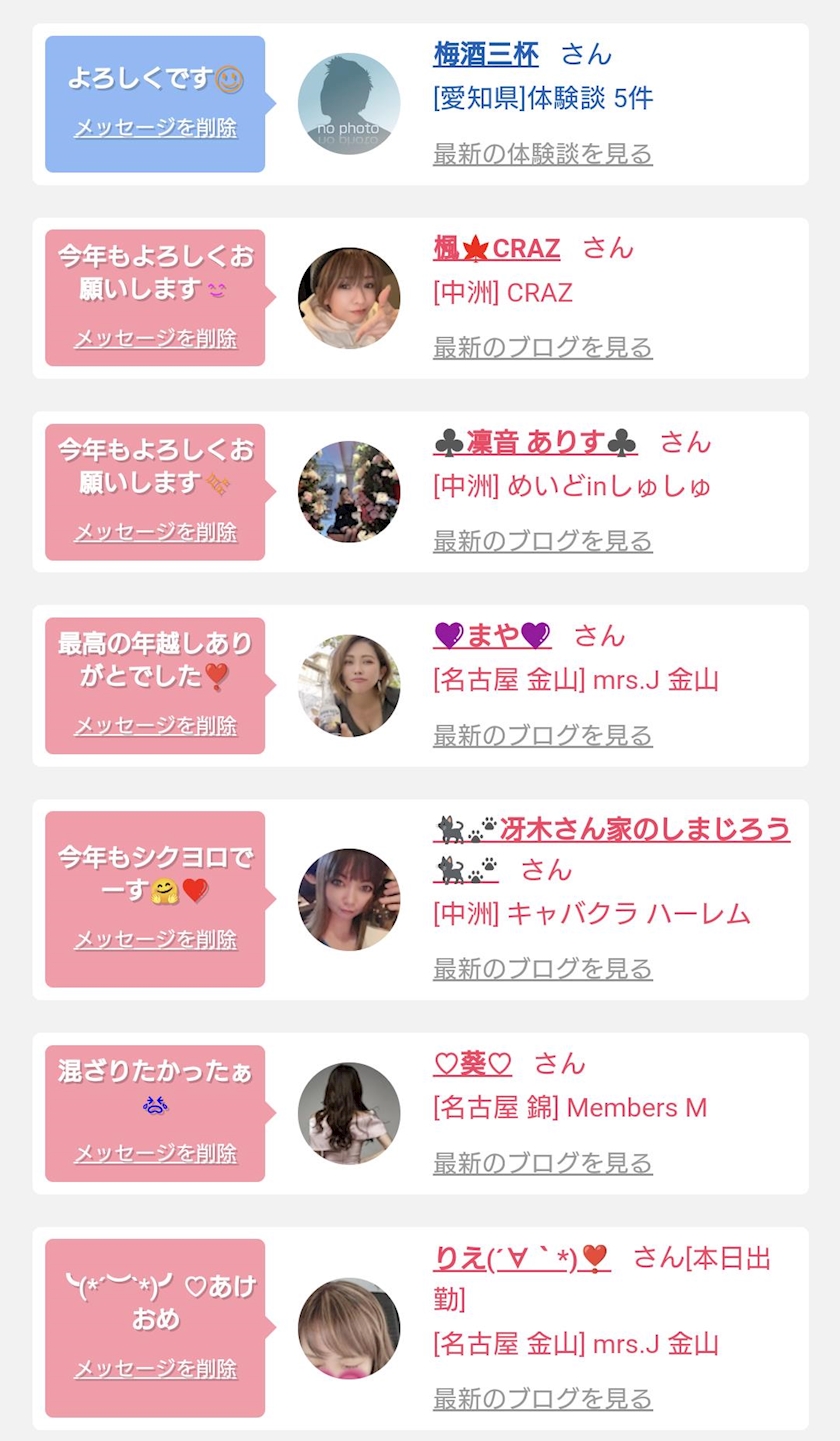Delete the 混ざりたかったぁ message
Image resolution: width=840 pixels, height=1441 pixels.
click(x=155, y=1153)
